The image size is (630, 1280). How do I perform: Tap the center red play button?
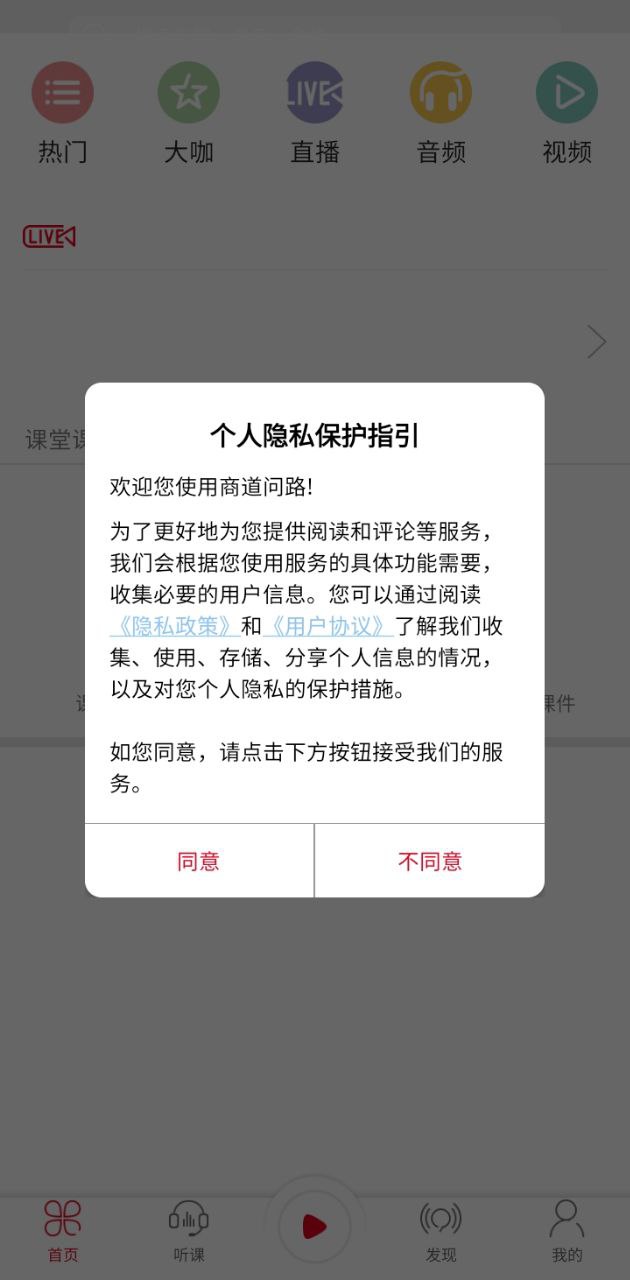coord(315,1226)
